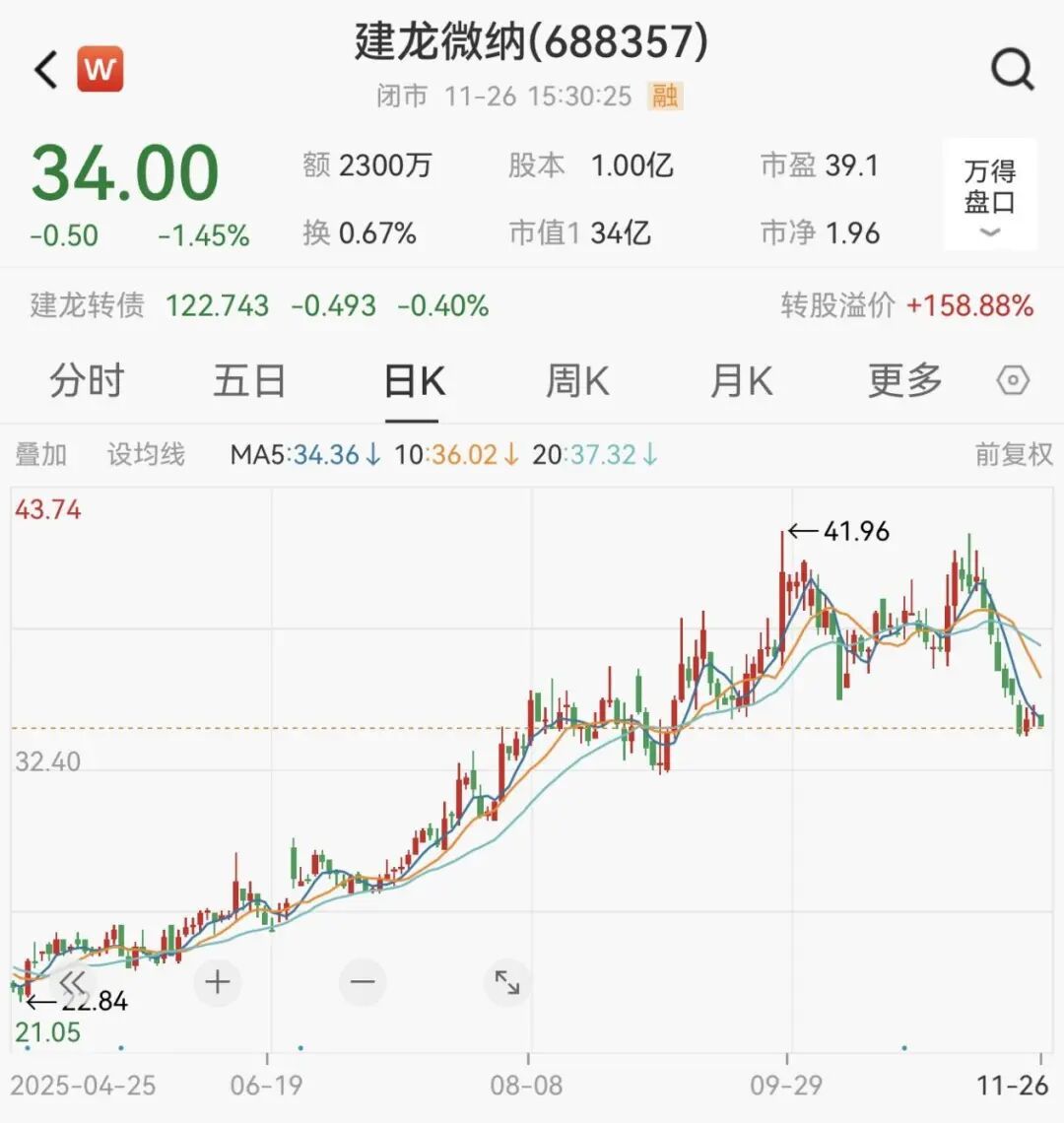
Task: Select the 日K chart tab
Action: coord(414,381)
